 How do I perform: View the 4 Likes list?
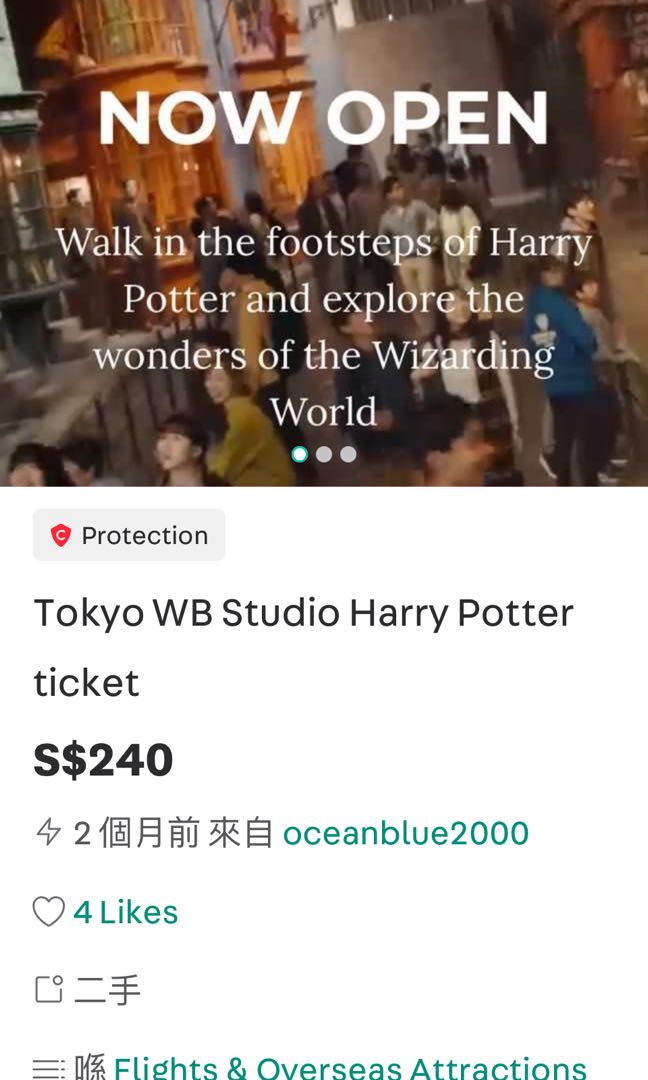point(125,912)
